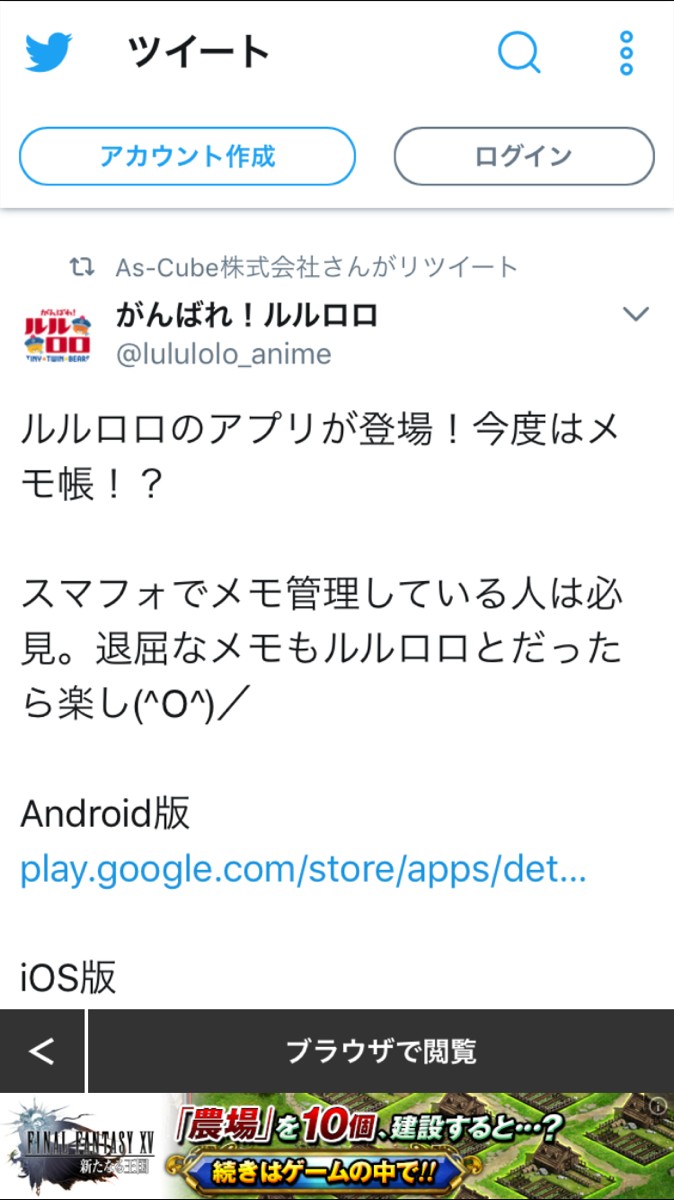Image resolution: width=674 pixels, height=1200 pixels.
Task: Open the three-dot overflow menu
Action: (x=626, y=53)
